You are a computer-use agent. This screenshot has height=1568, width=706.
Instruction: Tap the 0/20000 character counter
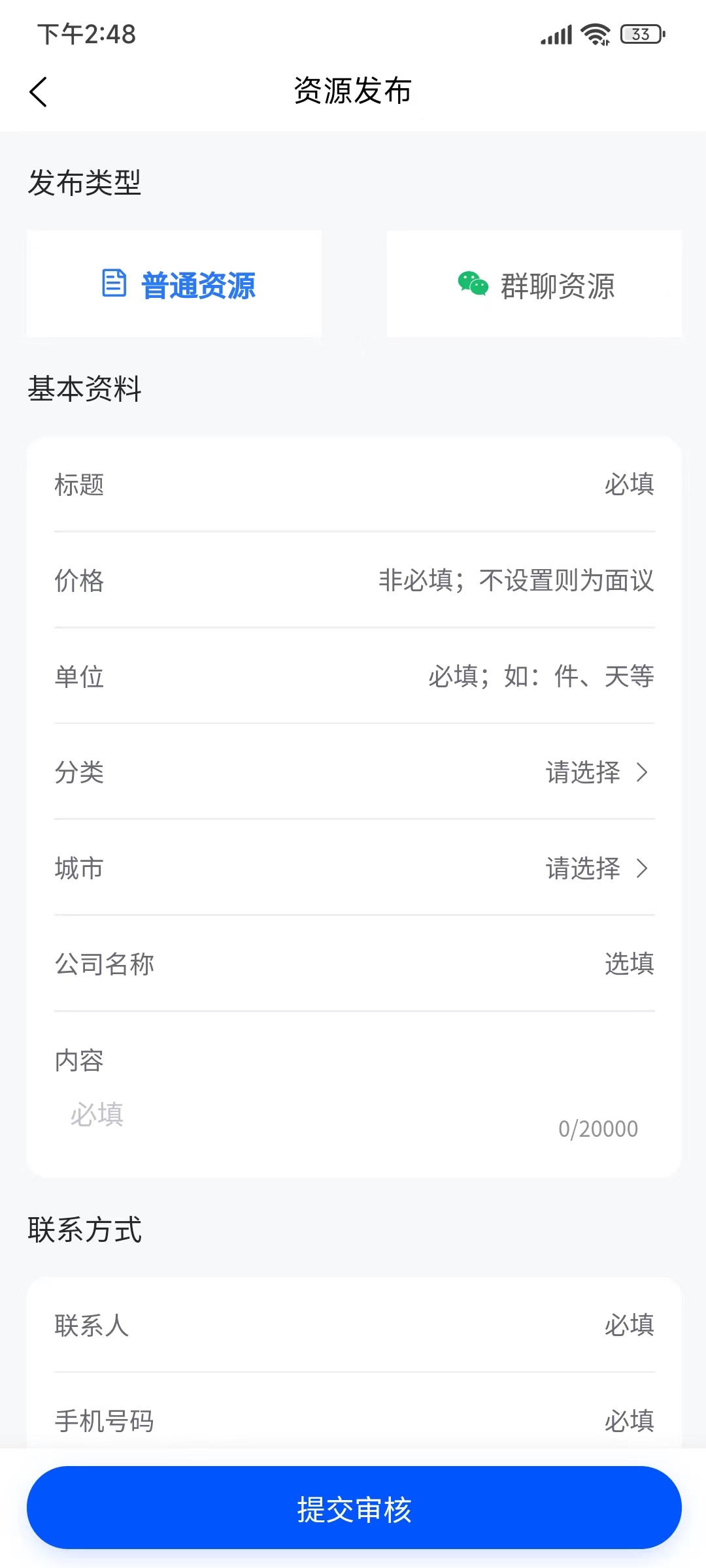tap(598, 1128)
